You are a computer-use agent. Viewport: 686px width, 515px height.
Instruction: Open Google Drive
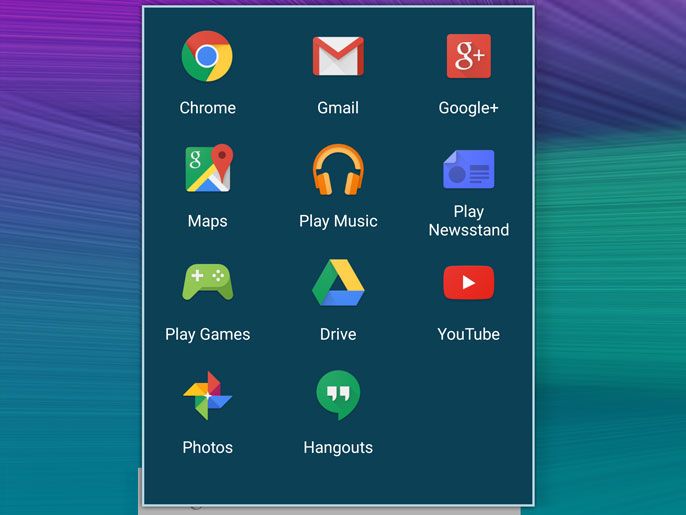(338, 283)
